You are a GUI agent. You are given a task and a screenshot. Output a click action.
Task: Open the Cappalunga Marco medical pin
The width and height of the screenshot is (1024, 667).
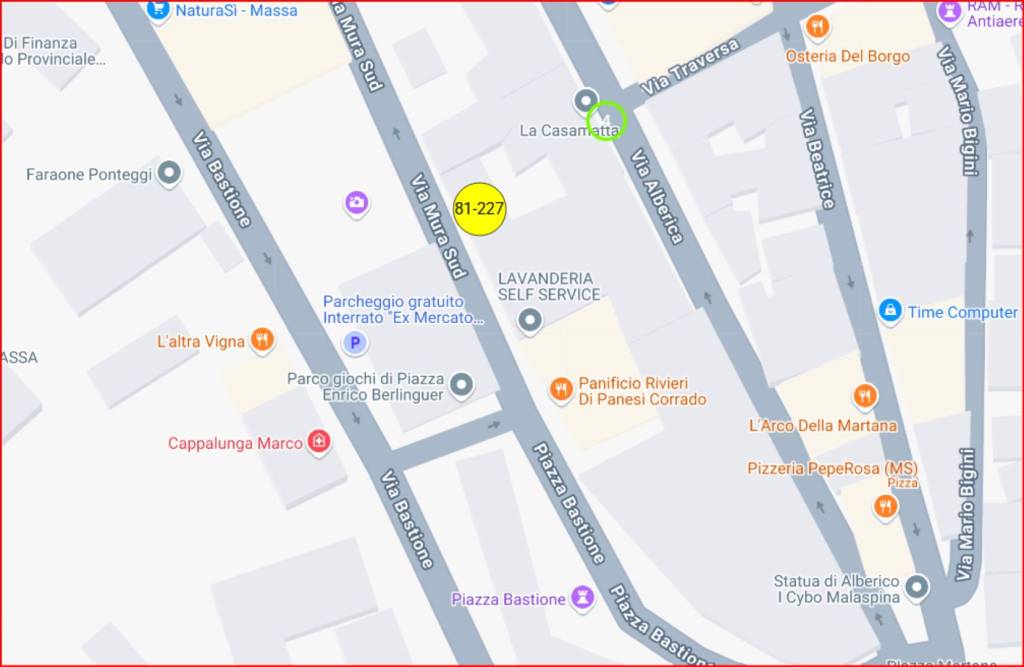(319, 441)
